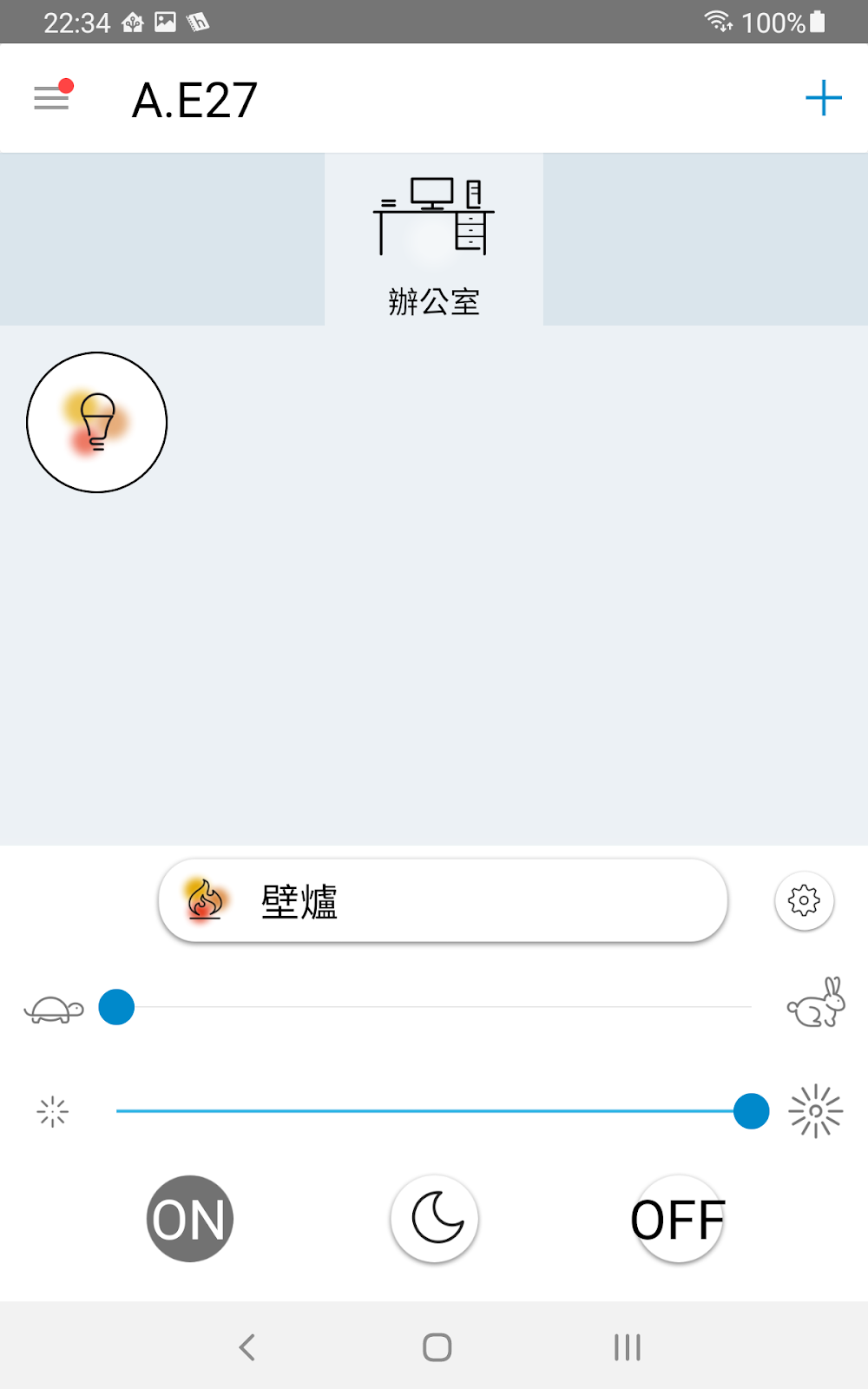Tap the brightness slider
The image size is (868, 1389).
click(x=434, y=1111)
